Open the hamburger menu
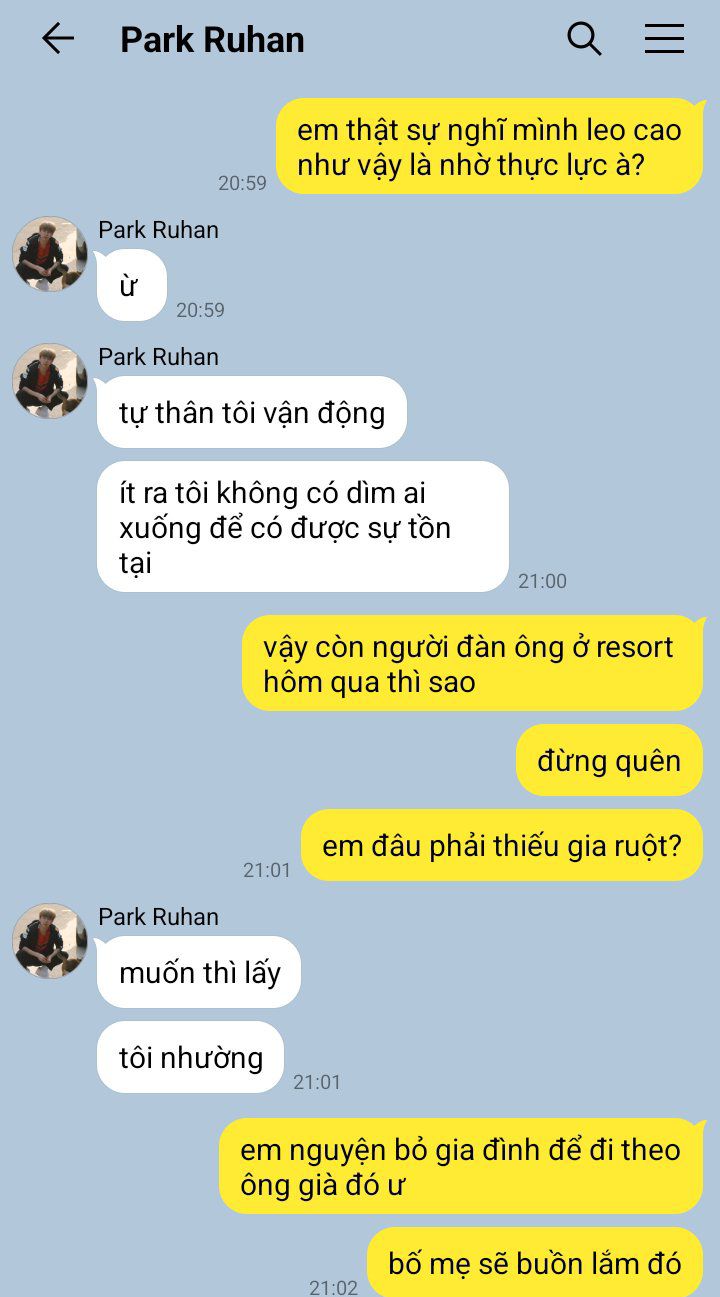 (x=664, y=39)
